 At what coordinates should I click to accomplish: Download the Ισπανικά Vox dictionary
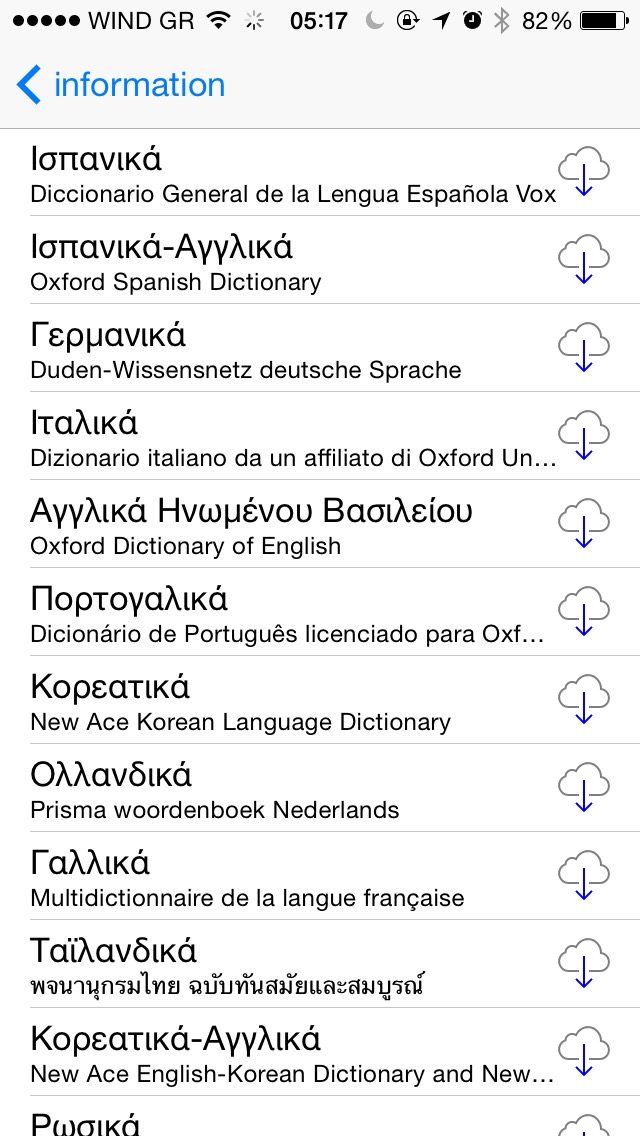tap(584, 172)
